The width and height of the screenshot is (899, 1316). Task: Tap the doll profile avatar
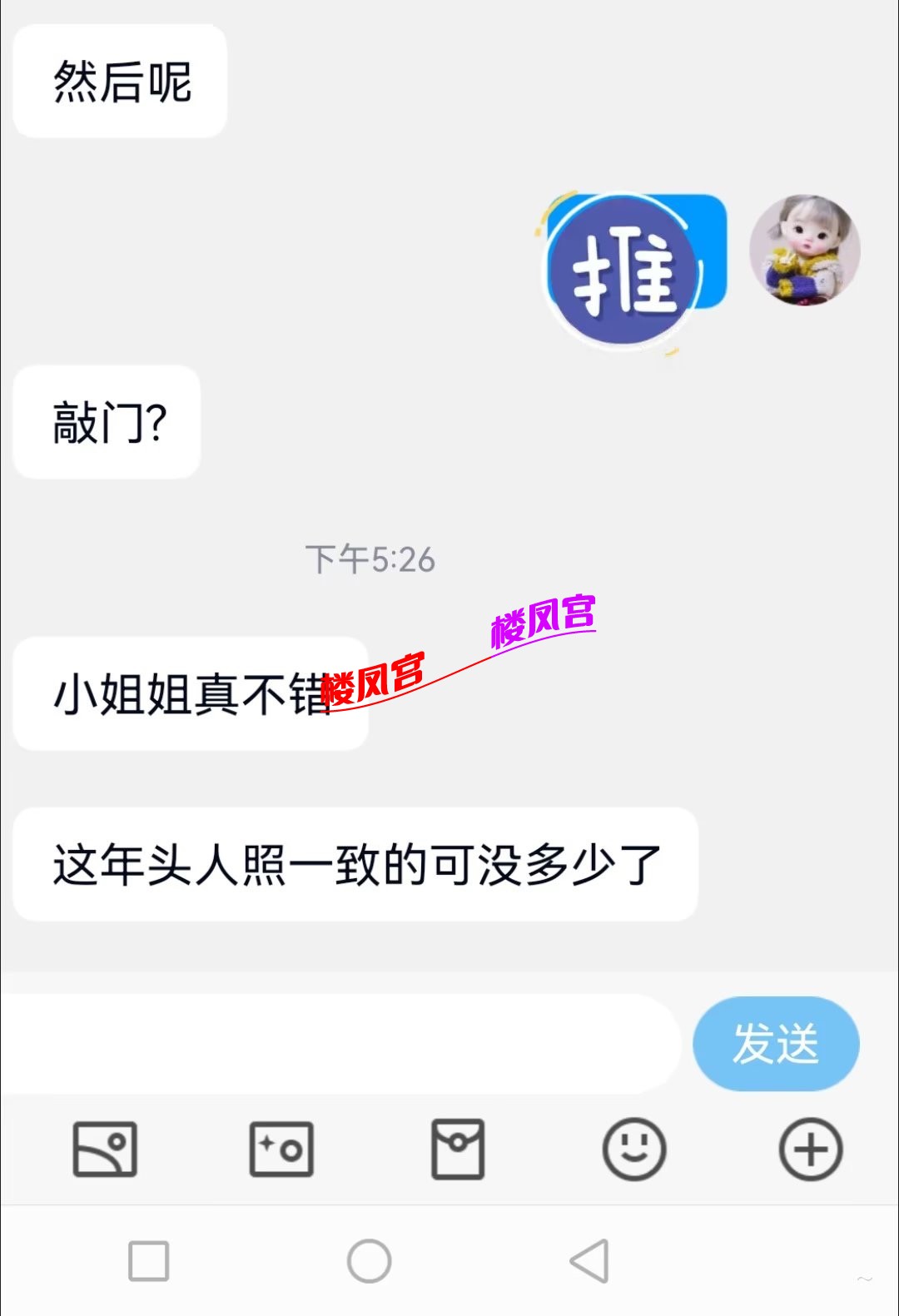tap(804, 250)
